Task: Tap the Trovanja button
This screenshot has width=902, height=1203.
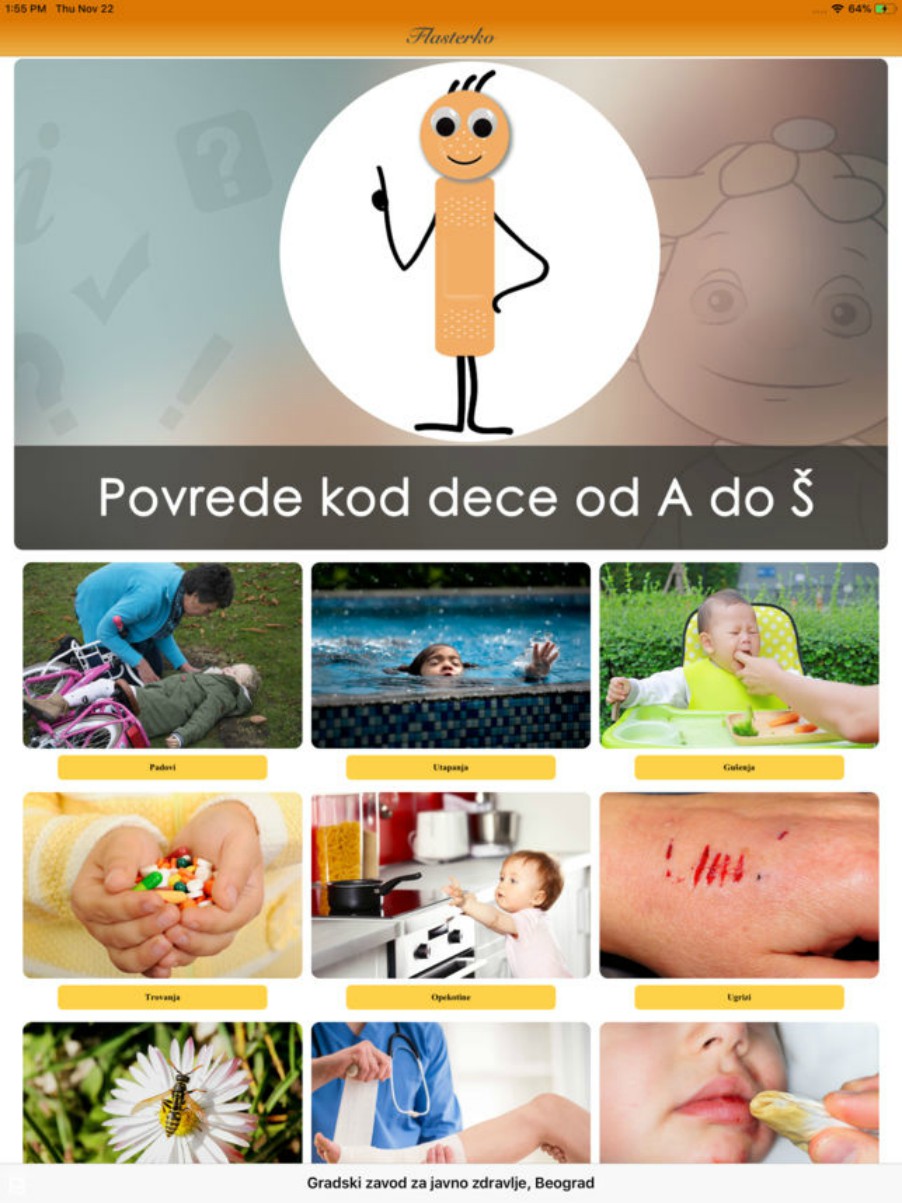Action: pos(162,997)
